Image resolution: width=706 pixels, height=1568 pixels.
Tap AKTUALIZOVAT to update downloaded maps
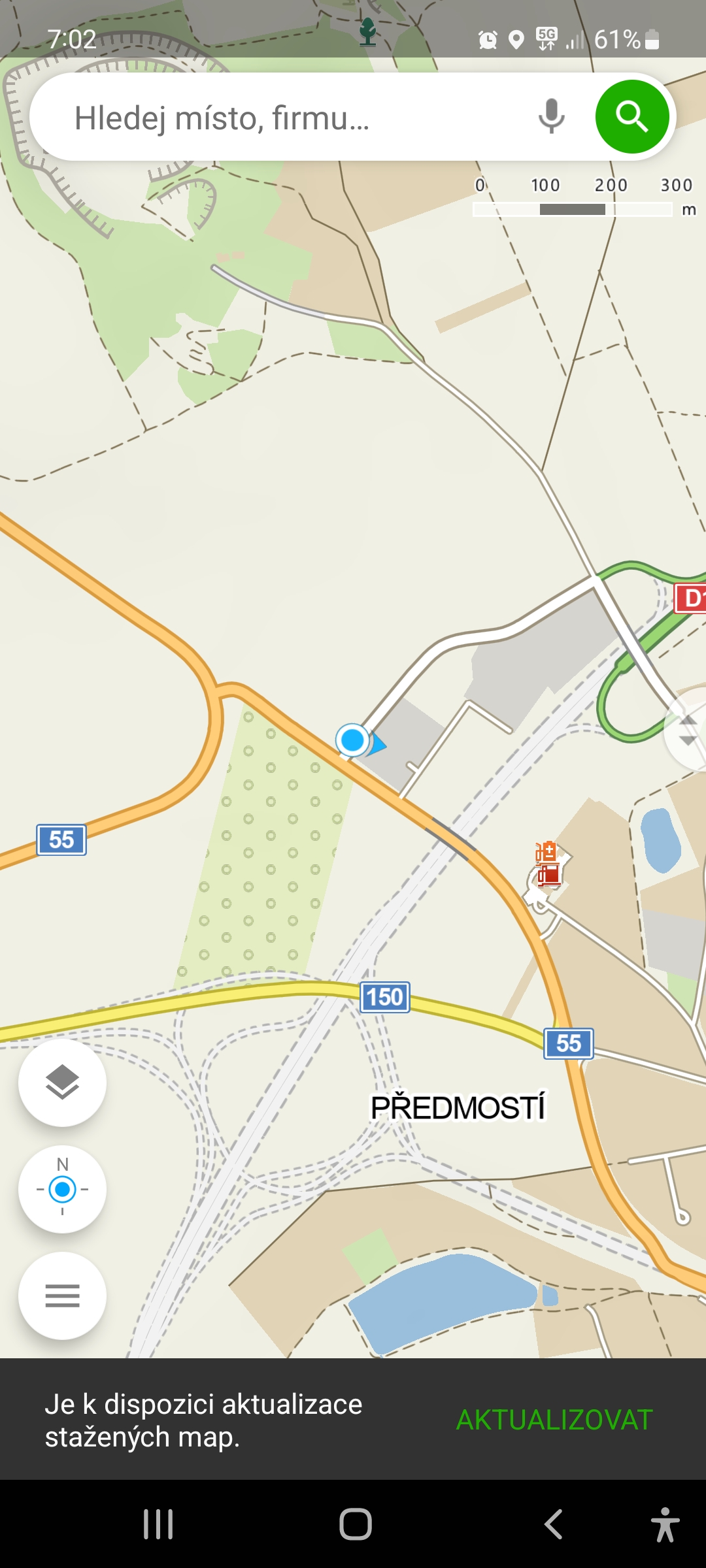pyautogui.click(x=554, y=1420)
